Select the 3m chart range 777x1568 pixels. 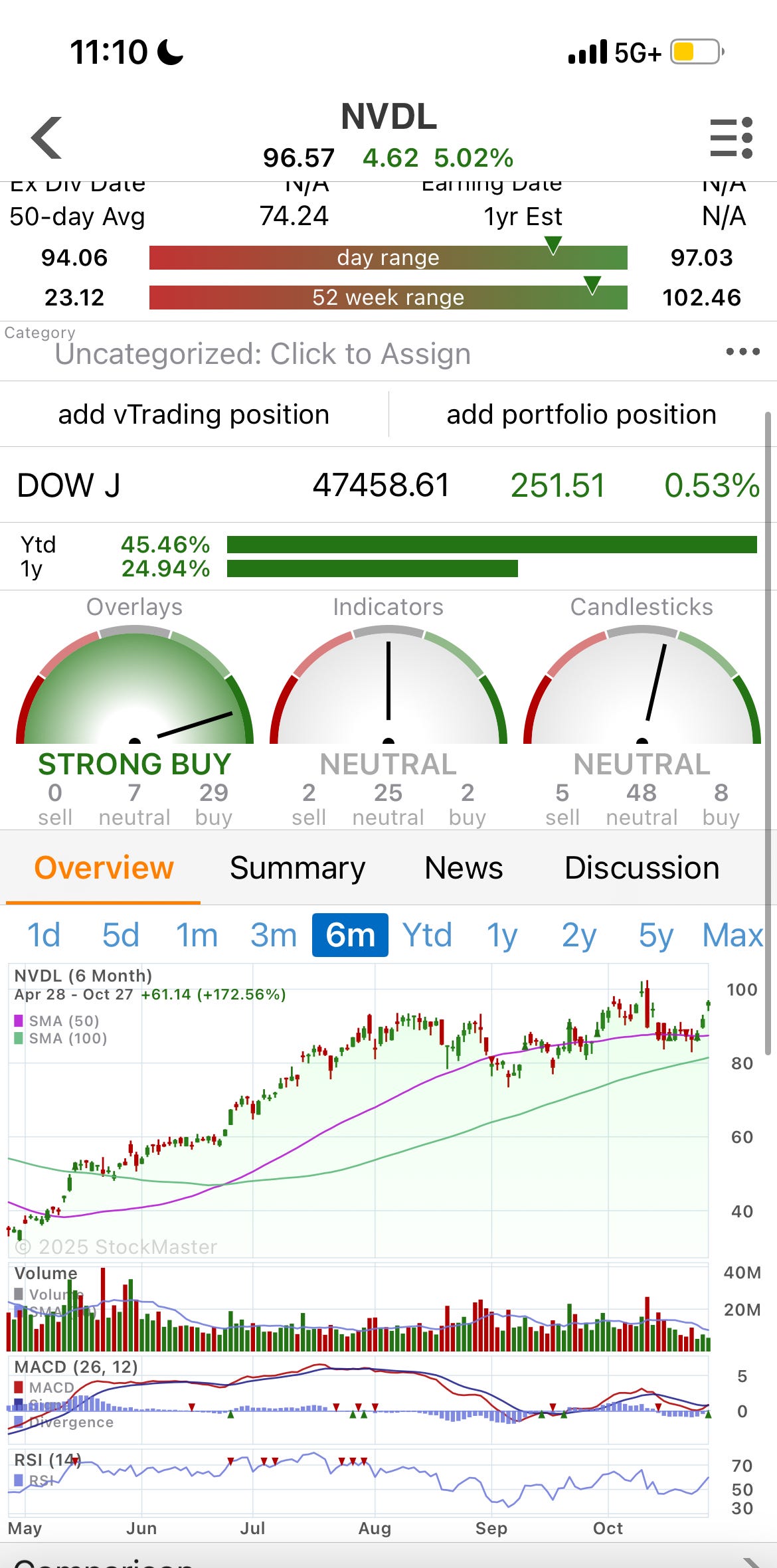click(x=274, y=935)
